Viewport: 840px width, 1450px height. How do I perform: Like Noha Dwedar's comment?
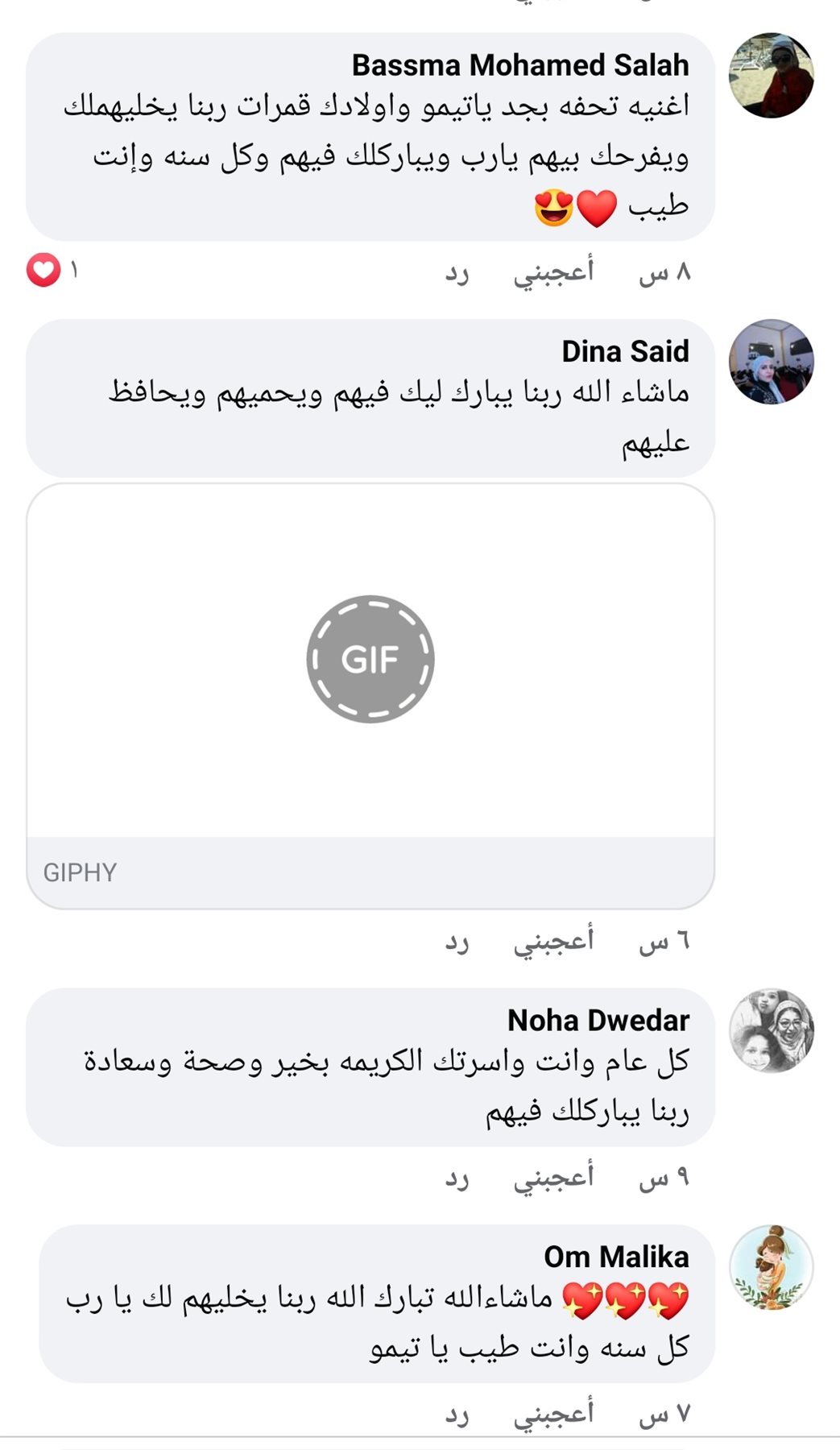tap(554, 1178)
